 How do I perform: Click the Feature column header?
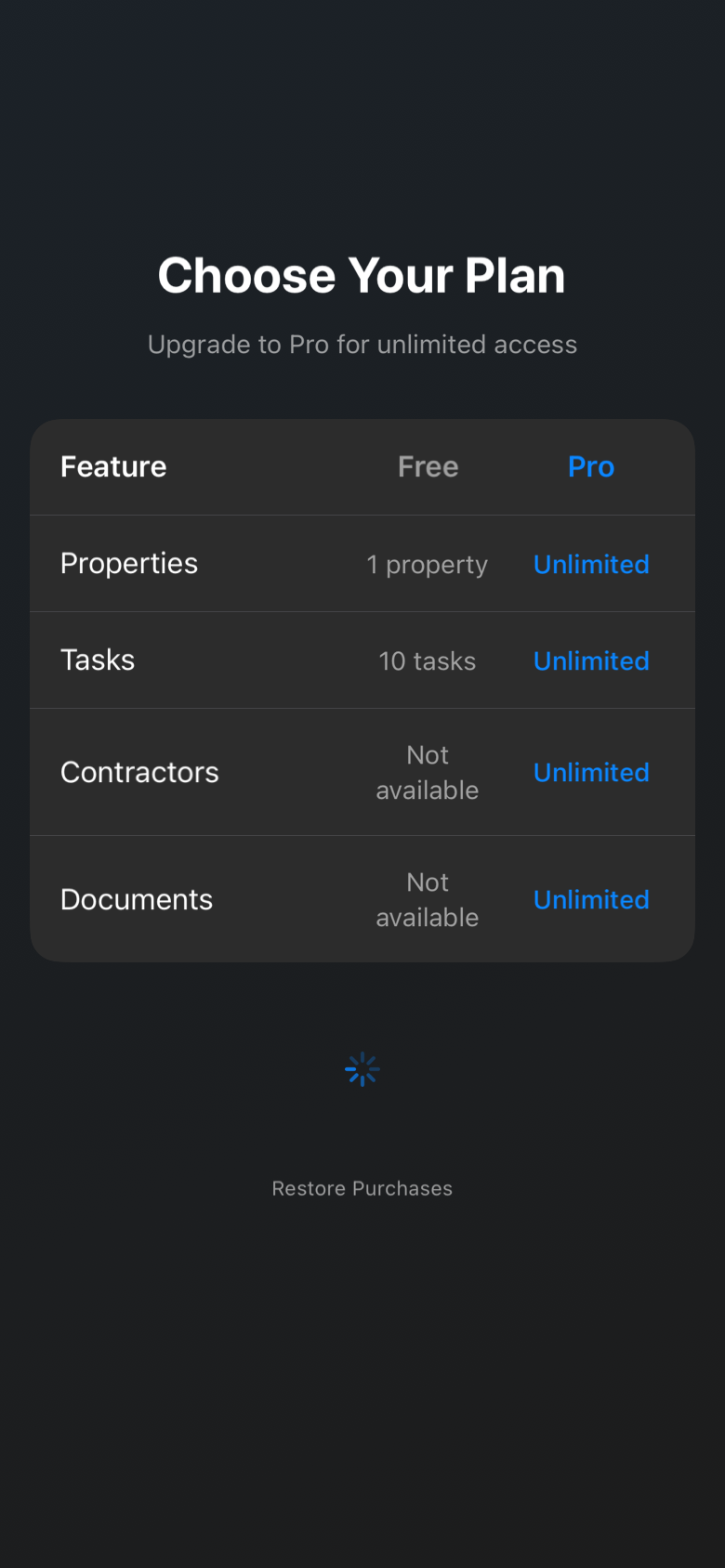pos(112,466)
